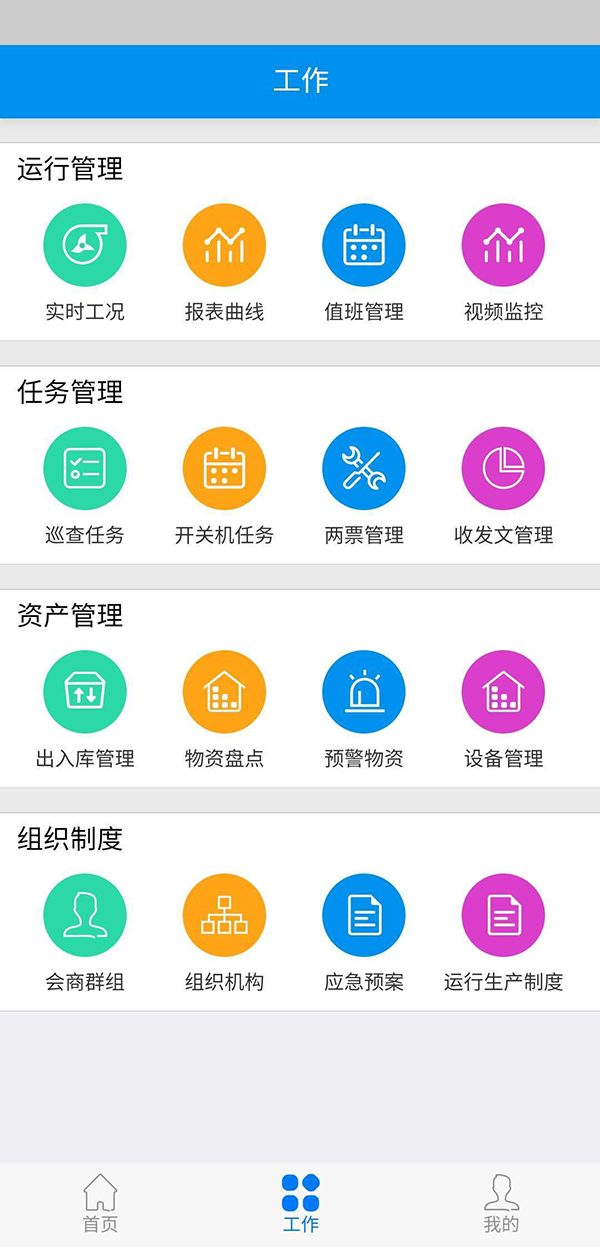The image size is (600, 1247).
Task: Tap 收发文管理 document management
Action: click(x=503, y=469)
